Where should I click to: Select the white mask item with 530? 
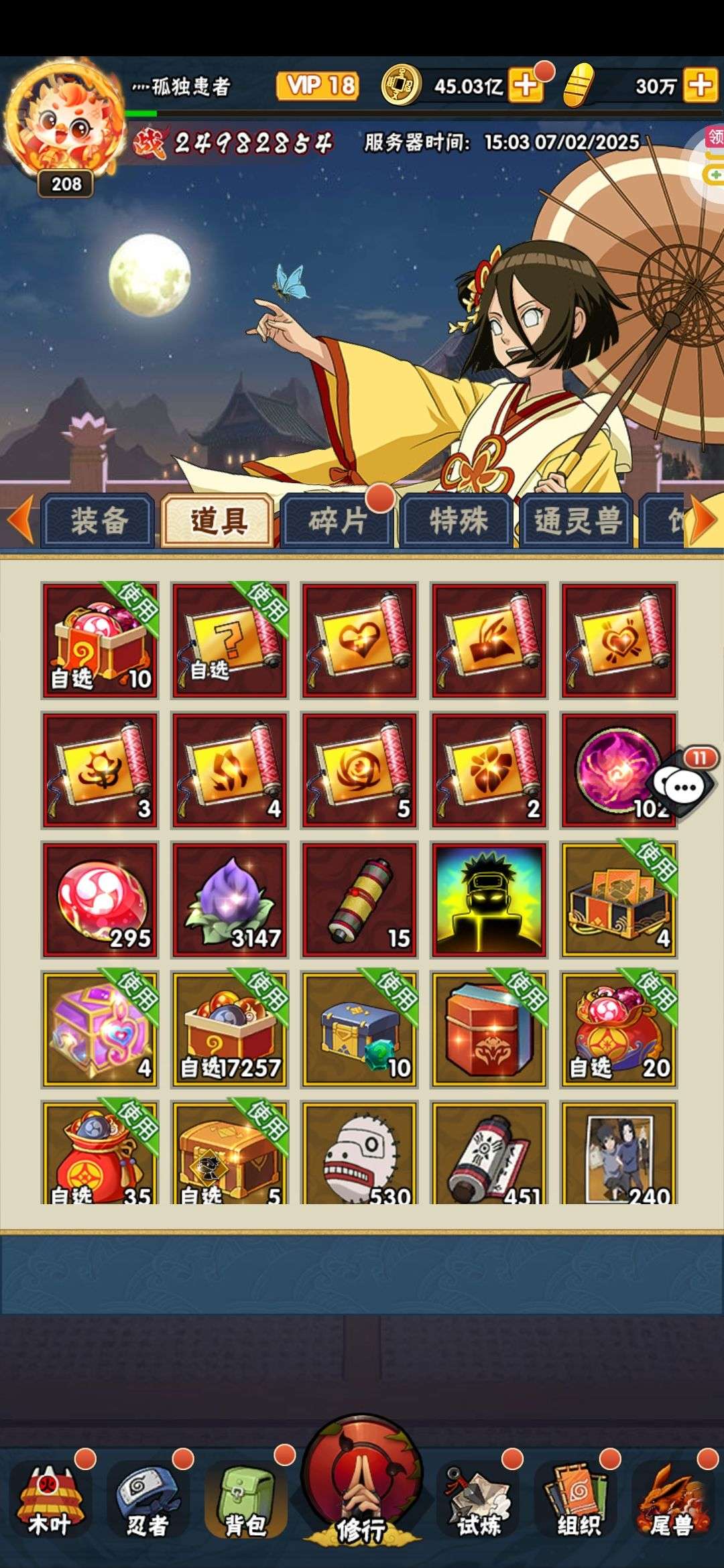tap(359, 1153)
